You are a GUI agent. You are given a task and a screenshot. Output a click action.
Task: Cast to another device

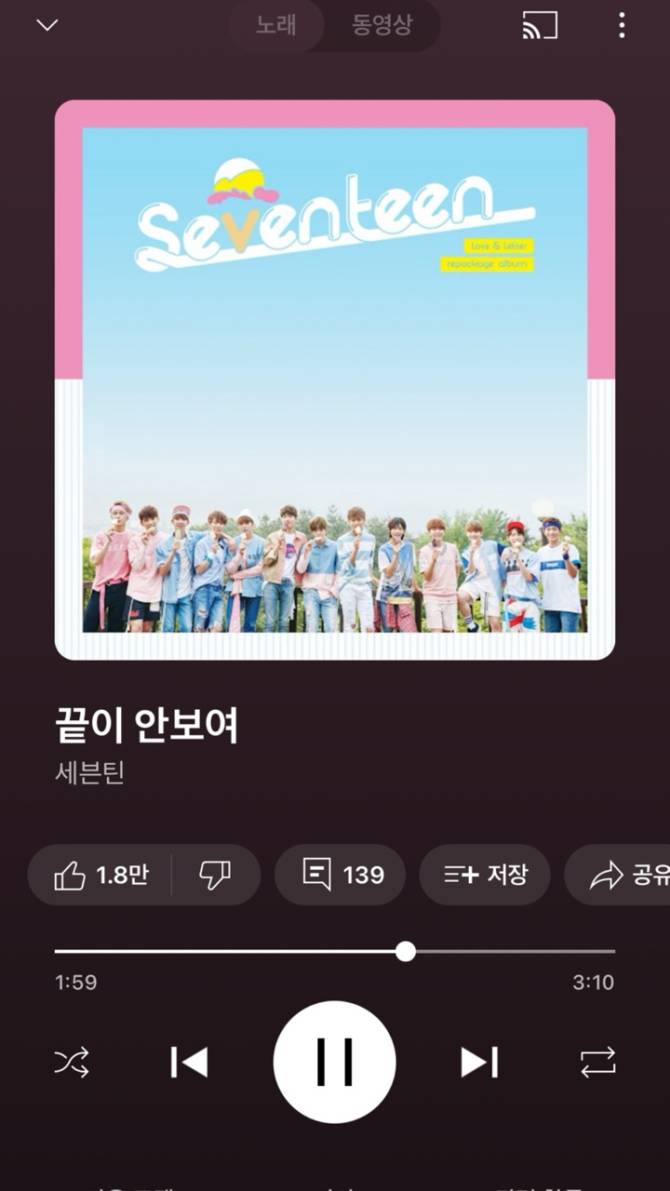point(540,26)
